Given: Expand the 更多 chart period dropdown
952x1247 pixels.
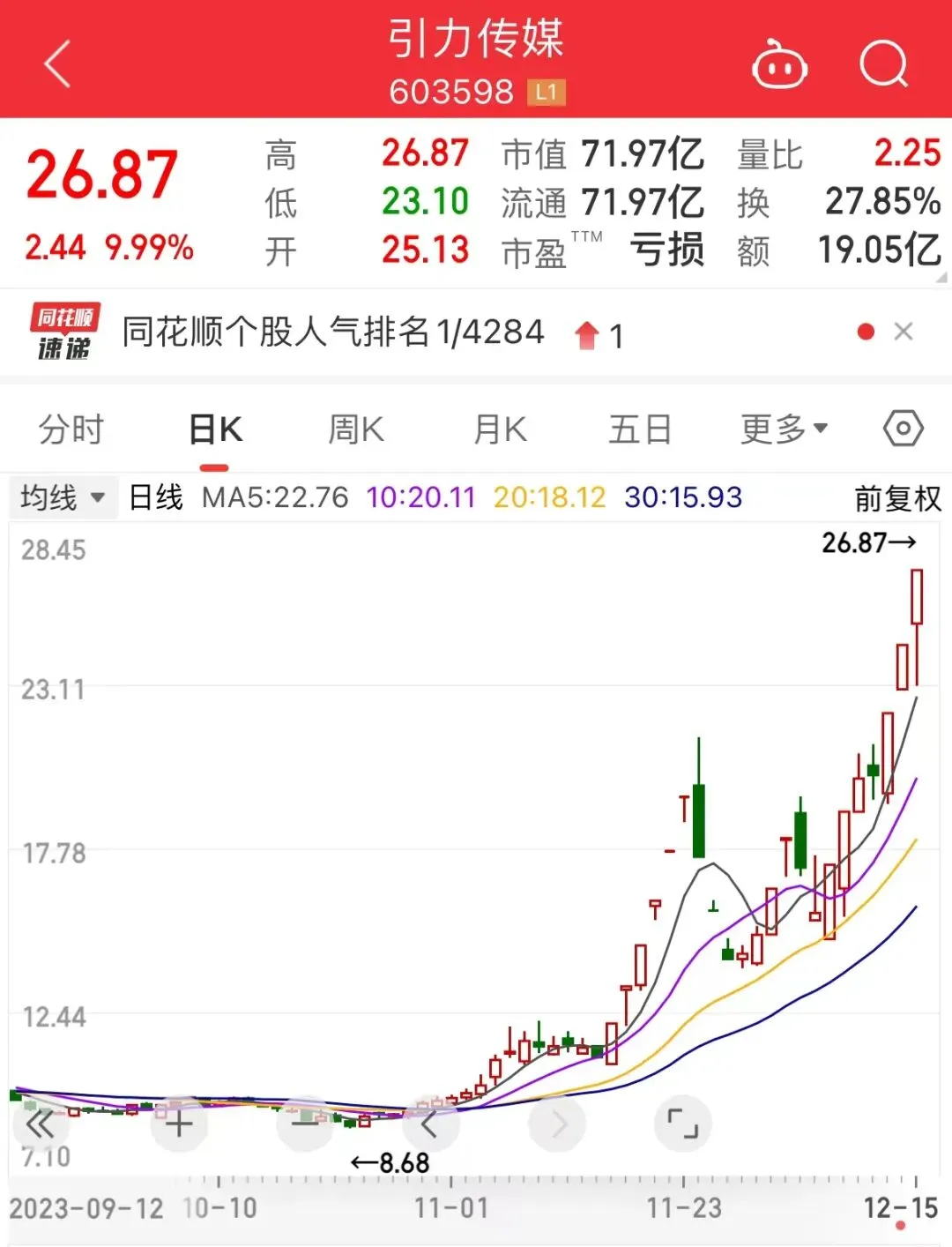Looking at the screenshot, I should [784, 429].
